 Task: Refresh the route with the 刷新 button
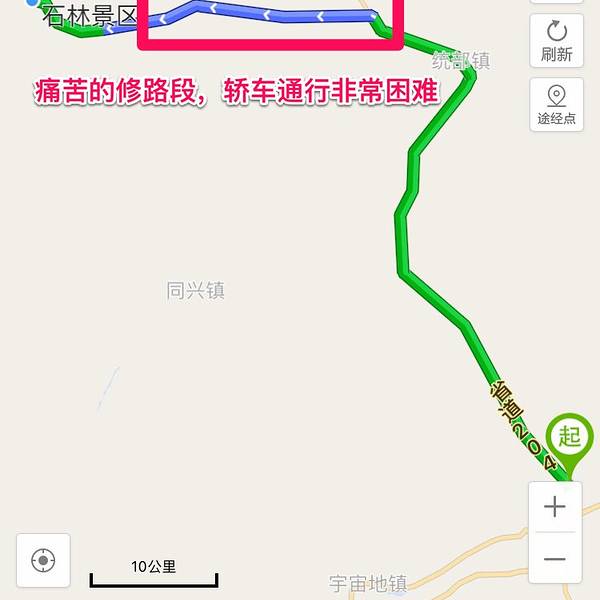coord(556,40)
